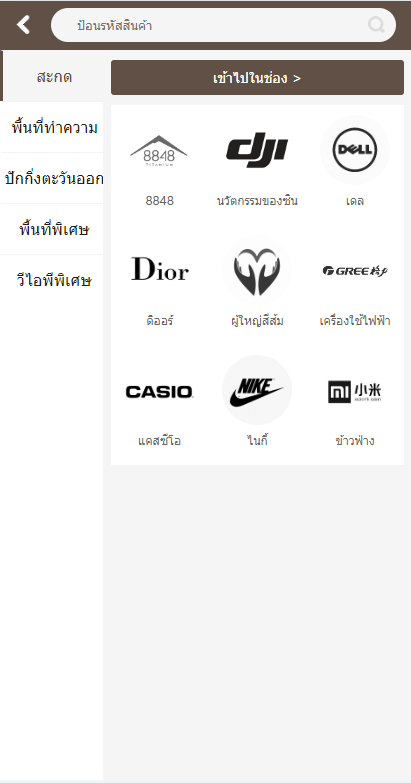Image resolution: width=411 pixels, height=783 pixels.
Task: Open the Nike ไนกี้ brand tile
Action: coord(257,404)
